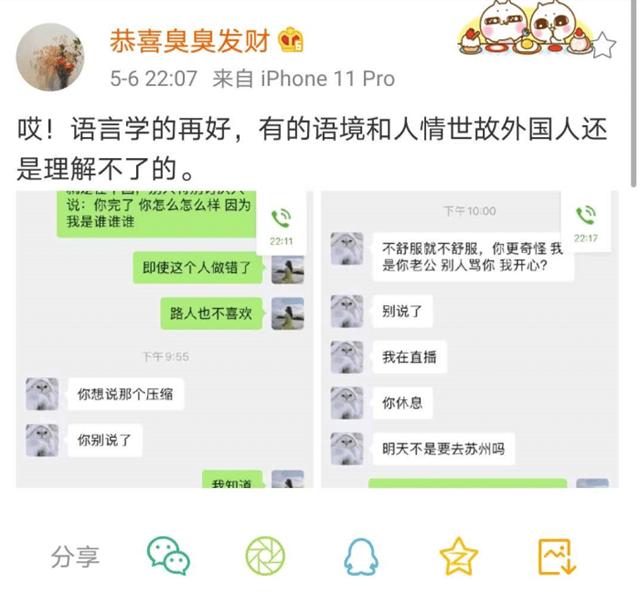Share post to QQ
Viewport: 640px width, 615px height.
(360, 556)
